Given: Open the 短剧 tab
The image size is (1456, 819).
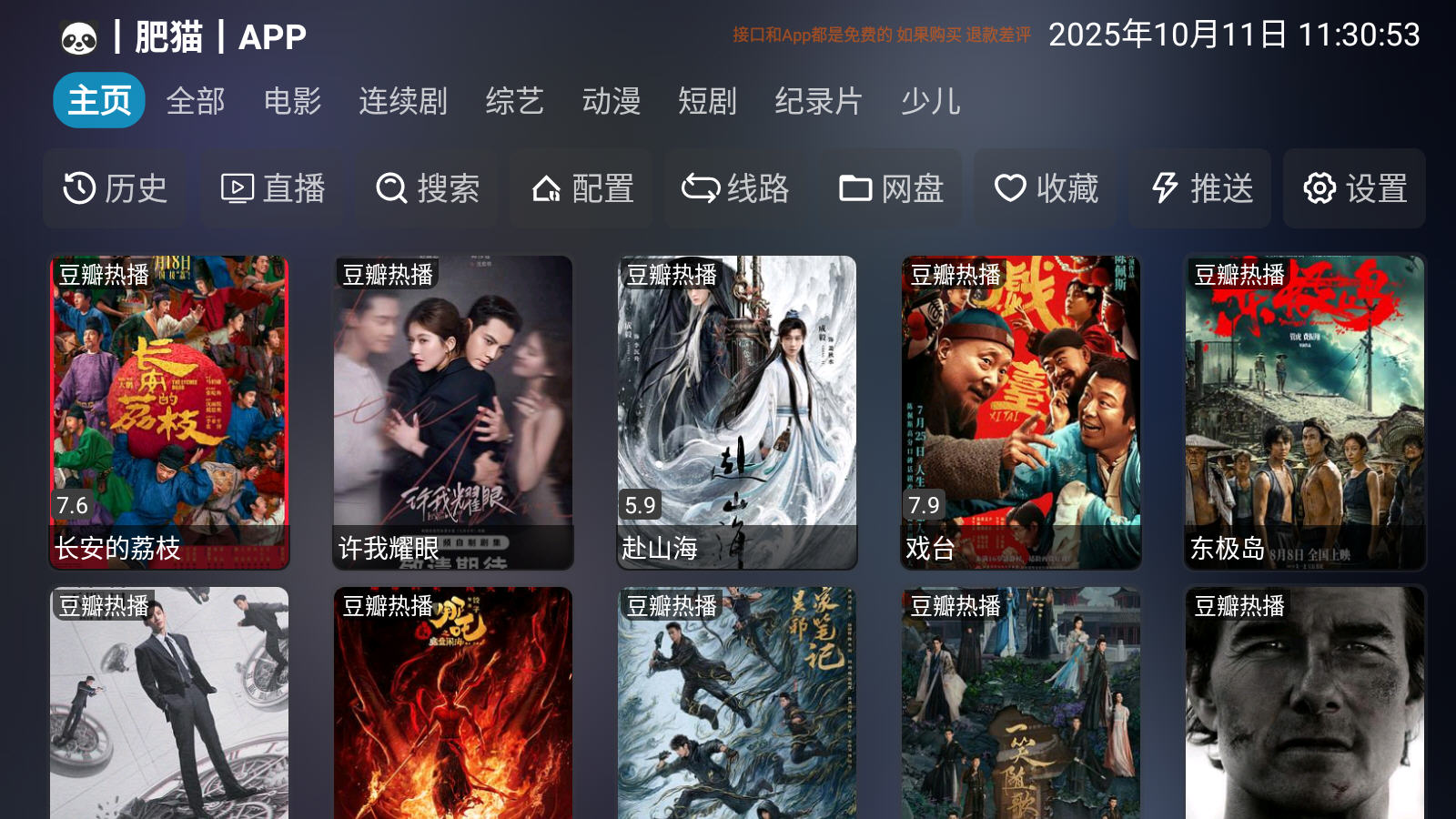Looking at the screenshot, I should [x=707, y=101].
